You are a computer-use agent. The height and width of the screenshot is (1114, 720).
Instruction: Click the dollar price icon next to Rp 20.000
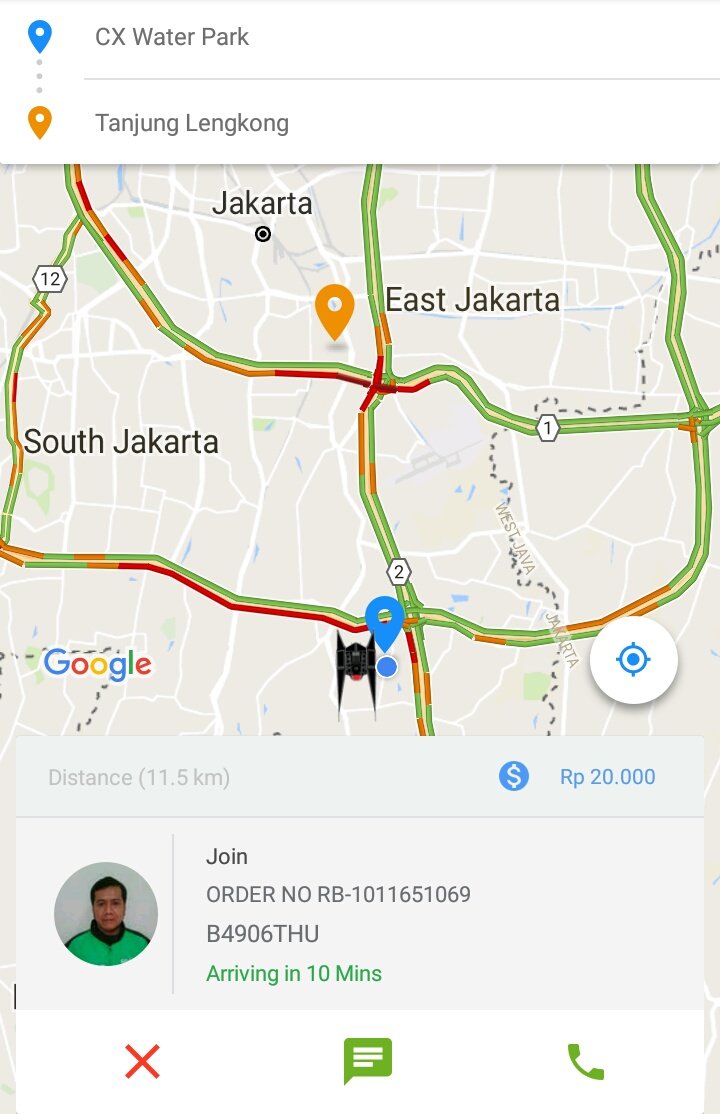click(x=515, y=776)
